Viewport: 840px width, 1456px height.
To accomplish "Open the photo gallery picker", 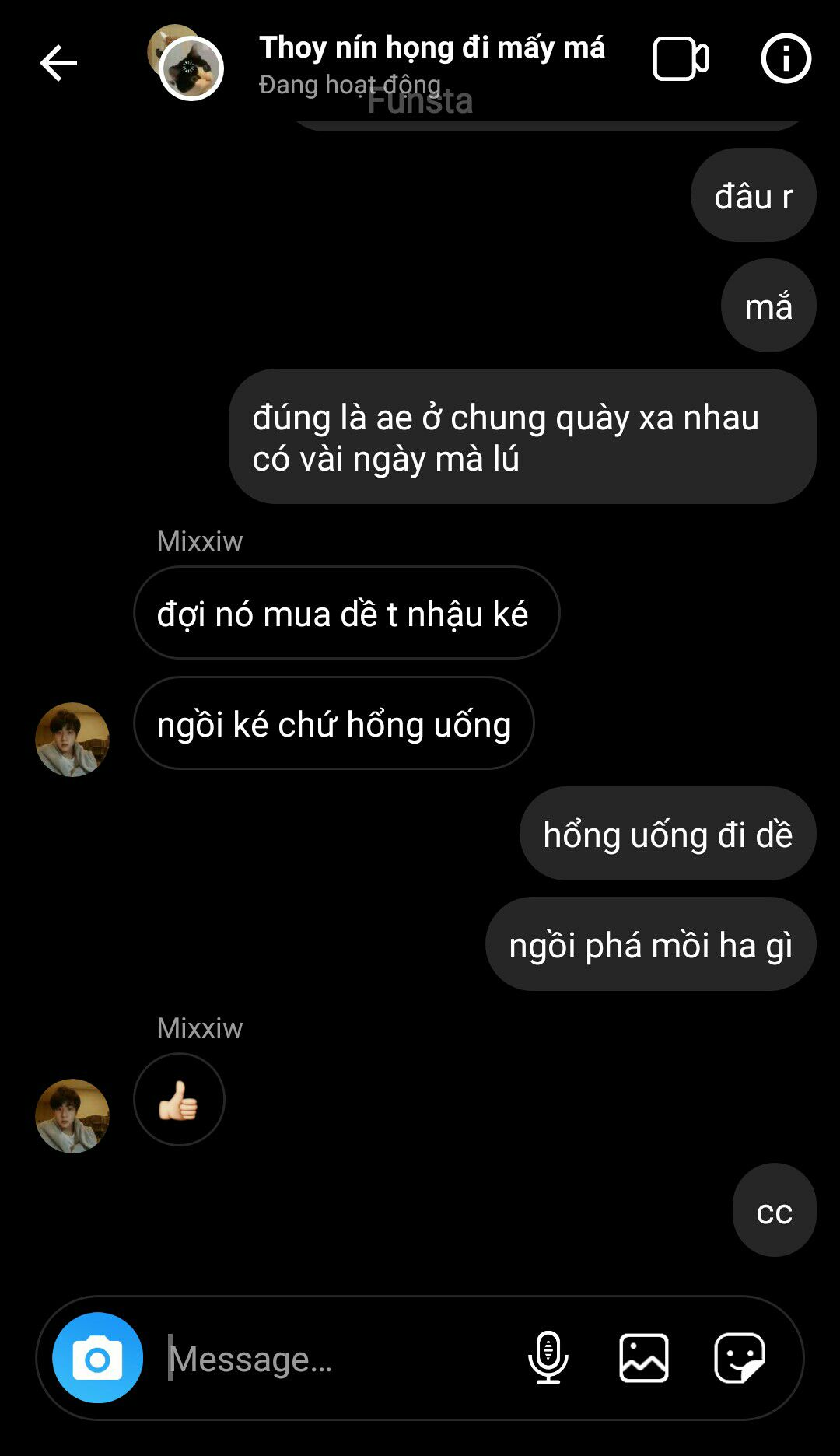I will (643, 1358).
